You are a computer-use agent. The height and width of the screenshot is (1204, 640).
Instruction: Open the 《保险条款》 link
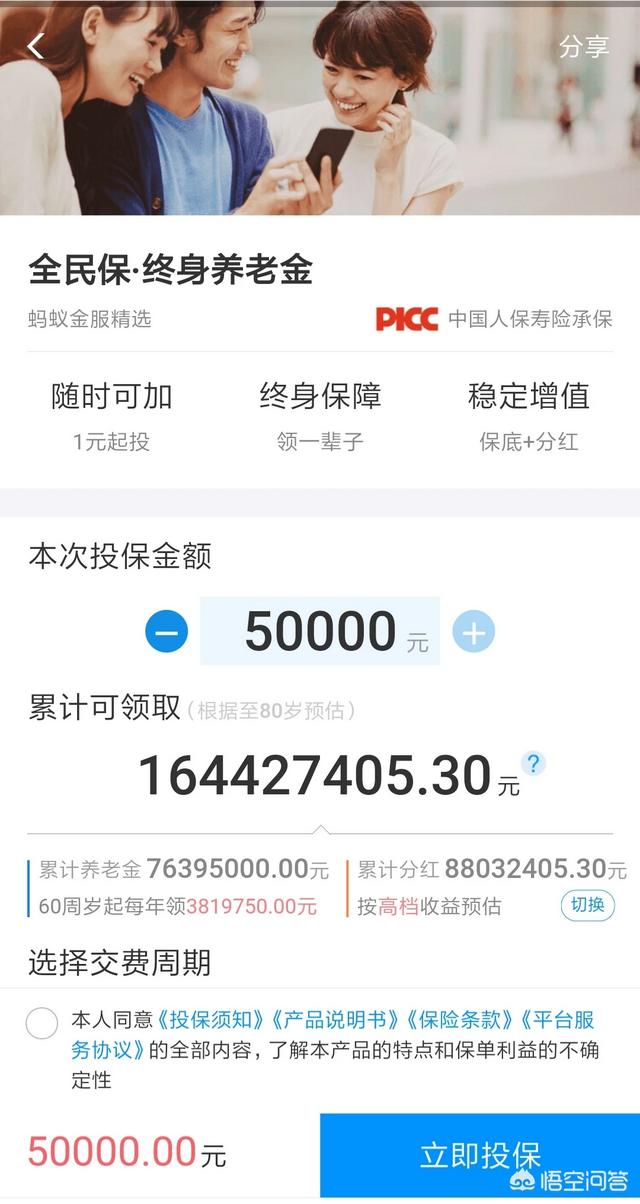460,1020
